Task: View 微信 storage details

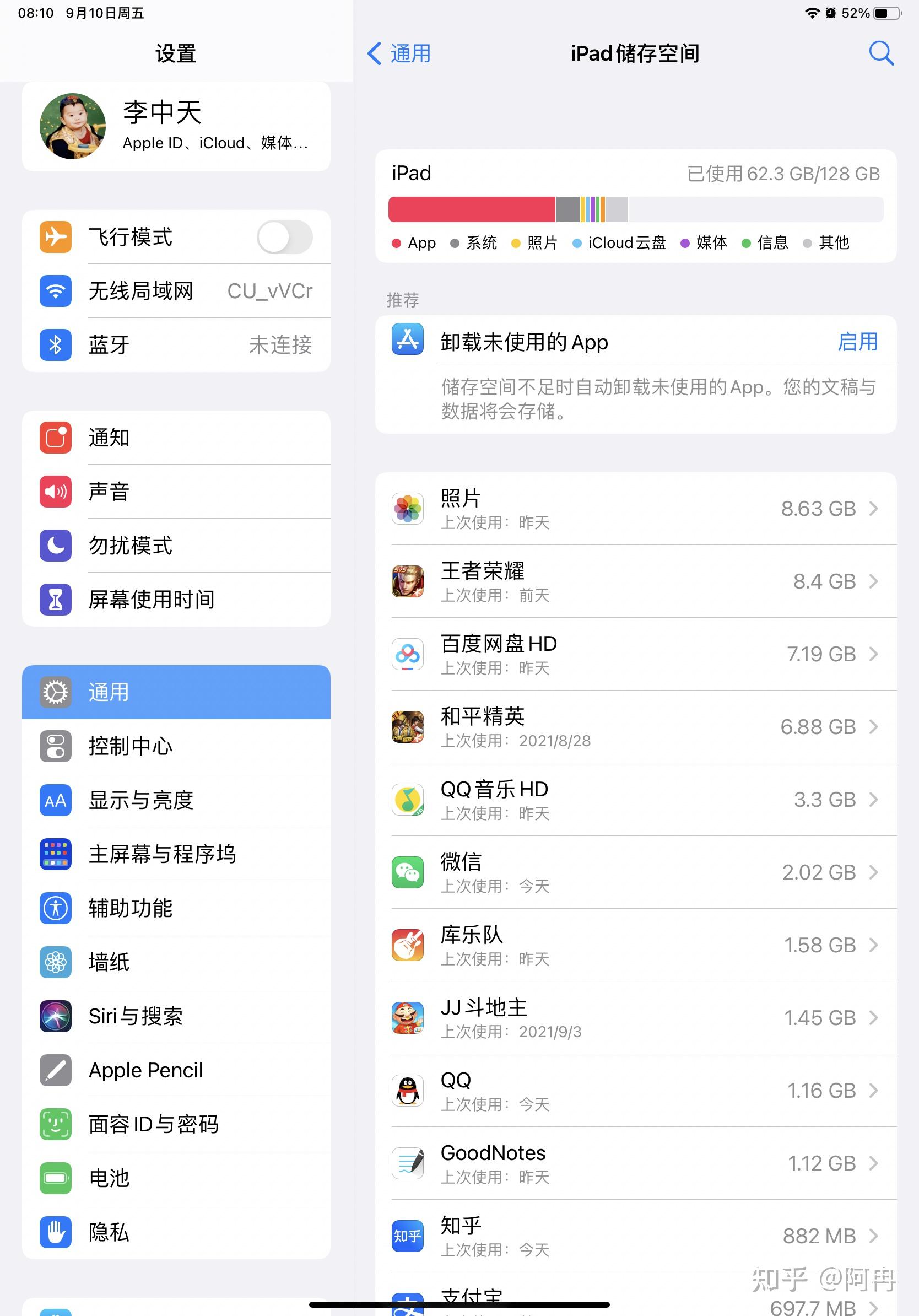Action: pos(635,872)
